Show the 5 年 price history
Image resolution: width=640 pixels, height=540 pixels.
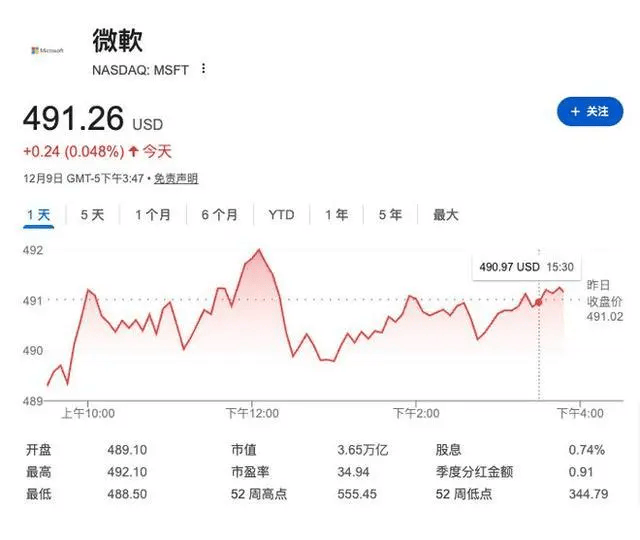coord(390,215)
